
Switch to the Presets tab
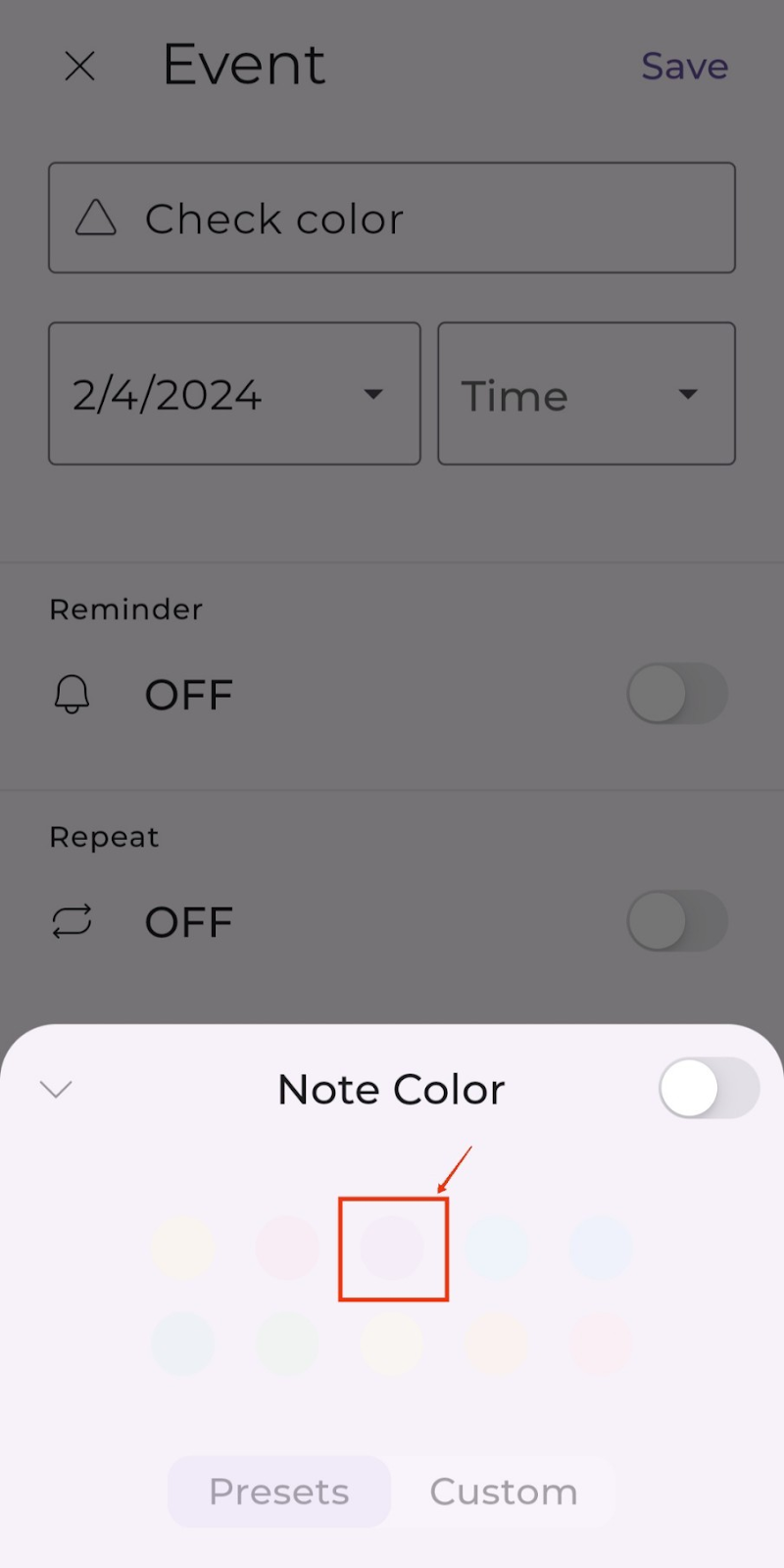[x=279, y=1492]
